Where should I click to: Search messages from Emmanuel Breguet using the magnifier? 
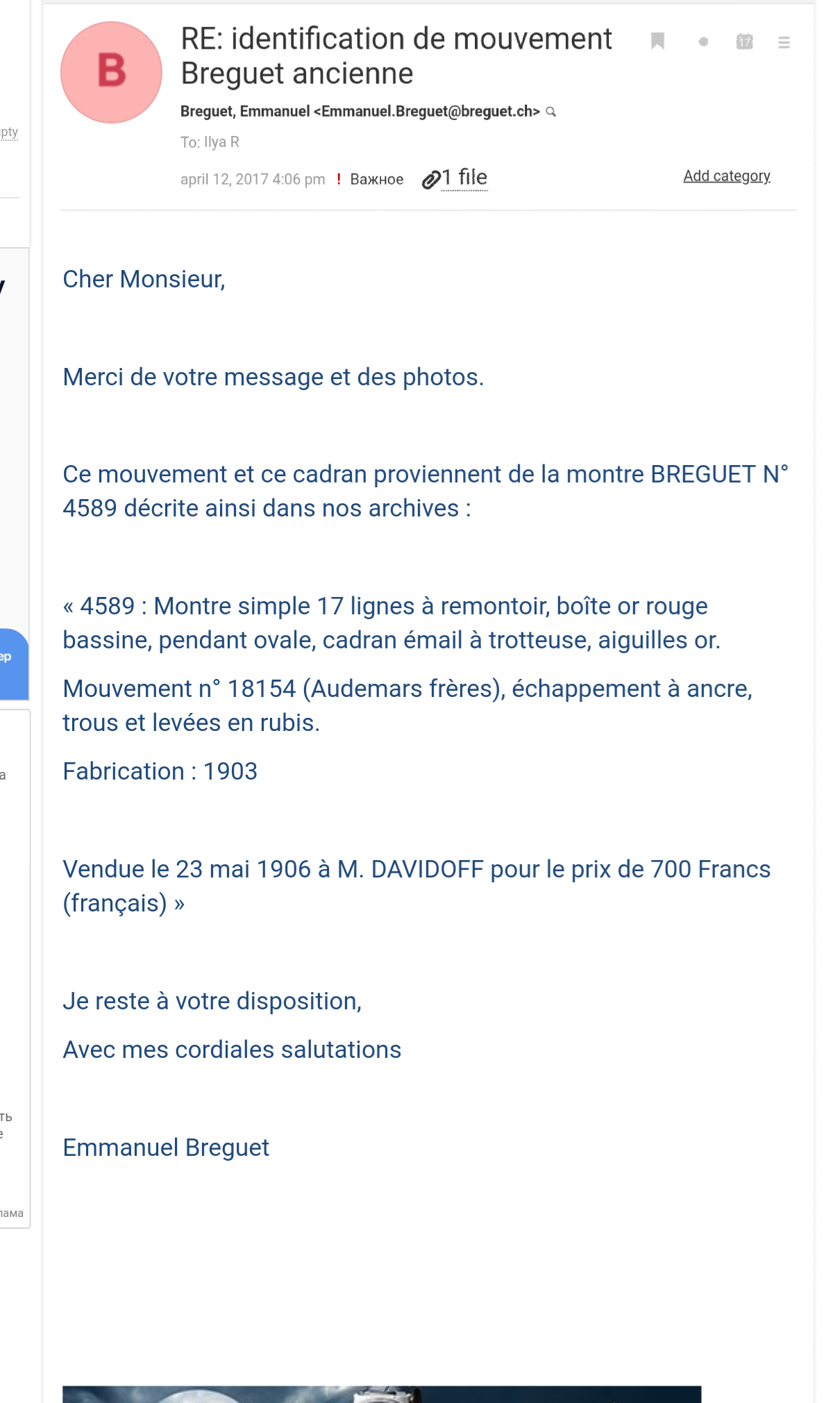pyautogui.click(x=551, y=112)
